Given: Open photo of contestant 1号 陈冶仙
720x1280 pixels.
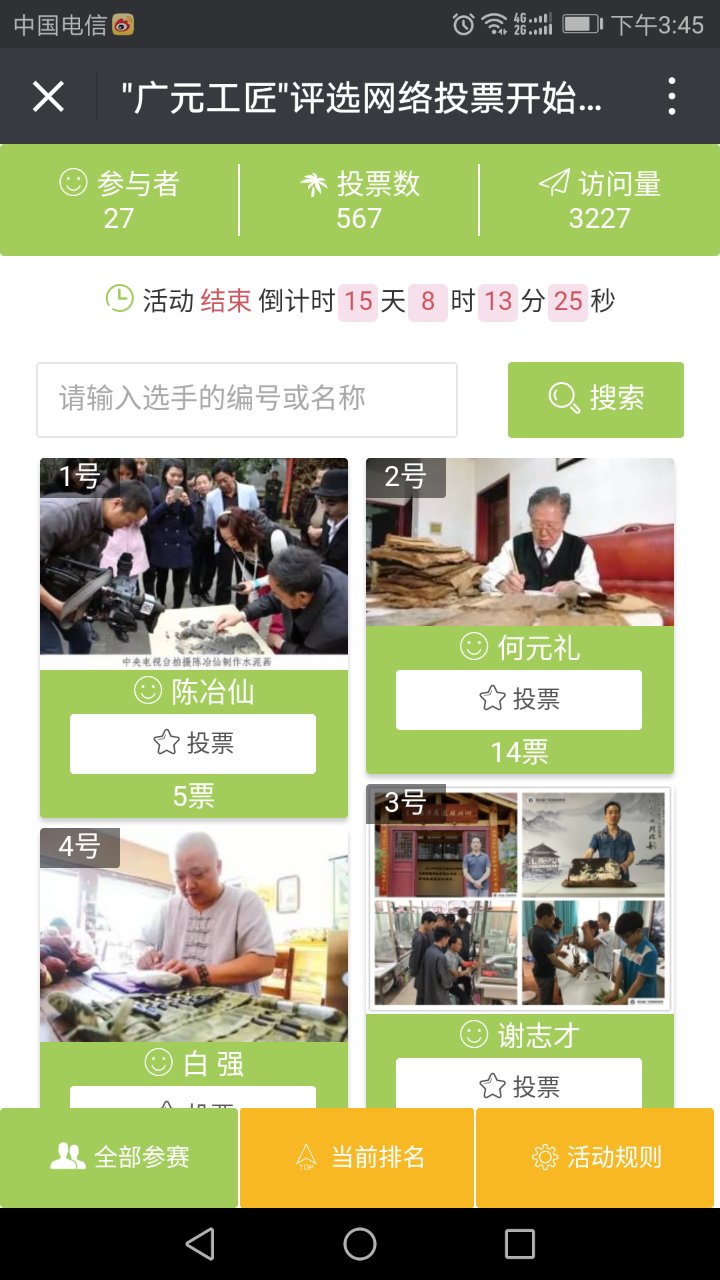Looking at the screenshot, I should [x=194, y=563].
